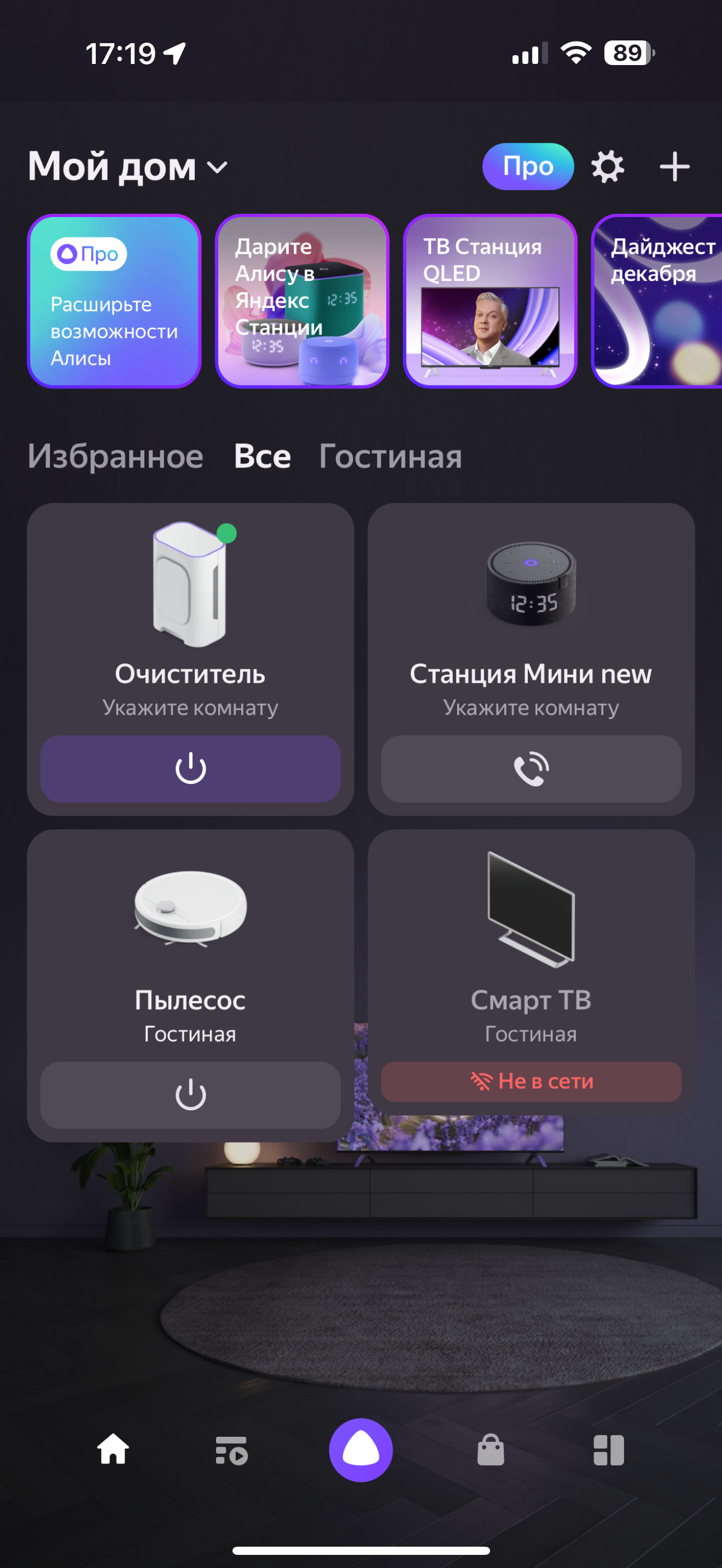Toggle power for the Очиститель
Viewport: 722px width, 1568px height.
[x=190, y=769]
